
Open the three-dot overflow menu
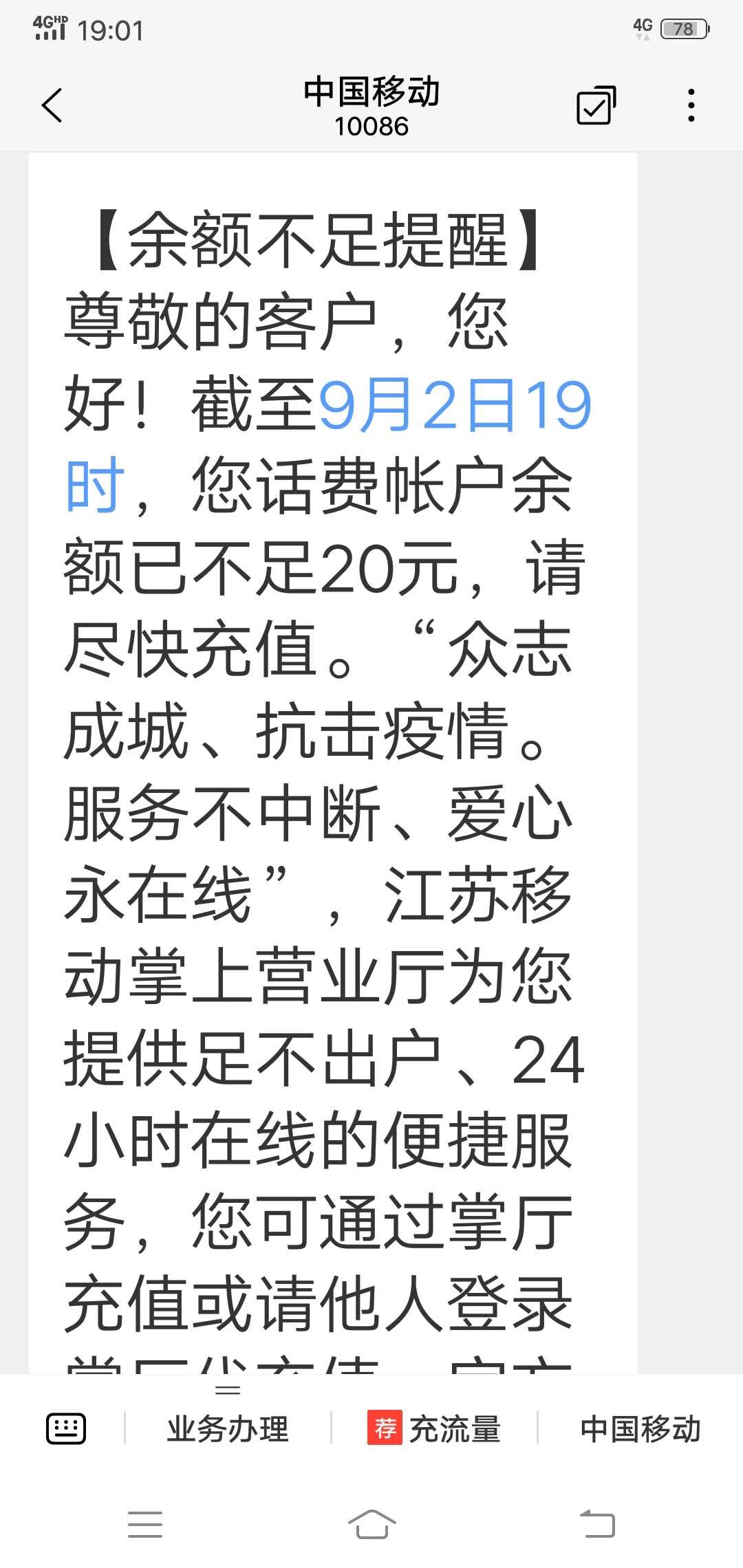click(x=691, y=105)
